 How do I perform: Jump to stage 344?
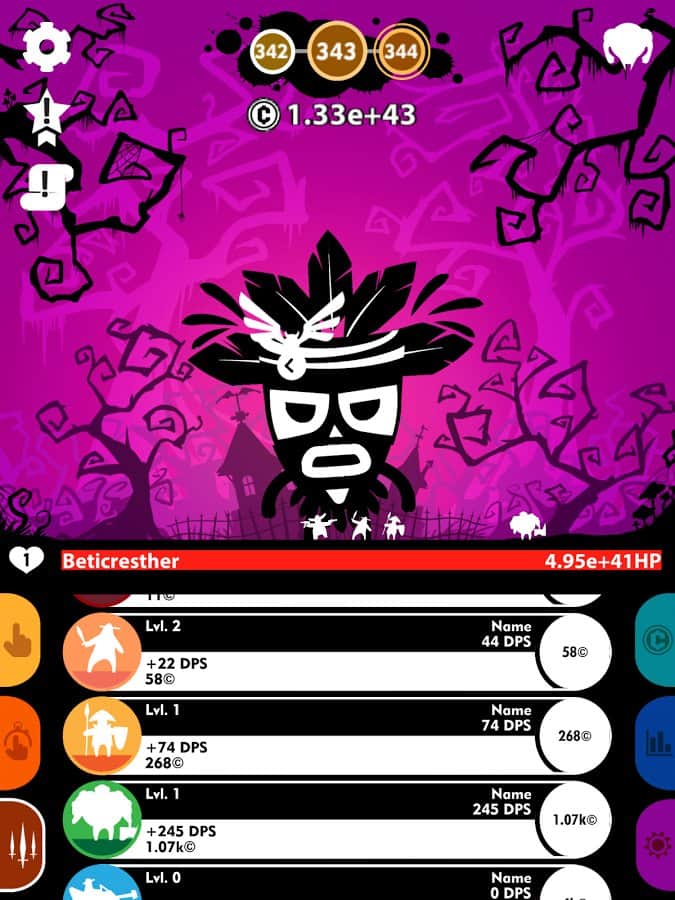[401, 49]
